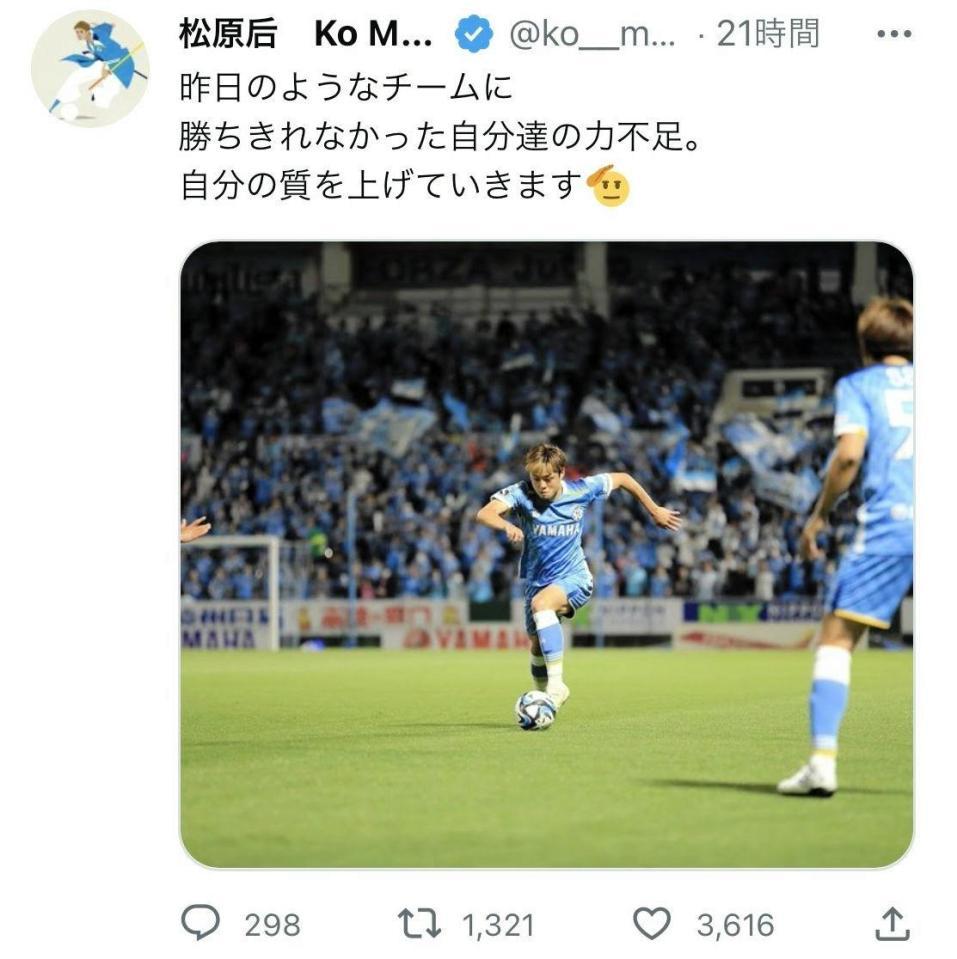Open the tweet's three-dot overflow menu
957x959 pixels.
click(x=893, y=35)
